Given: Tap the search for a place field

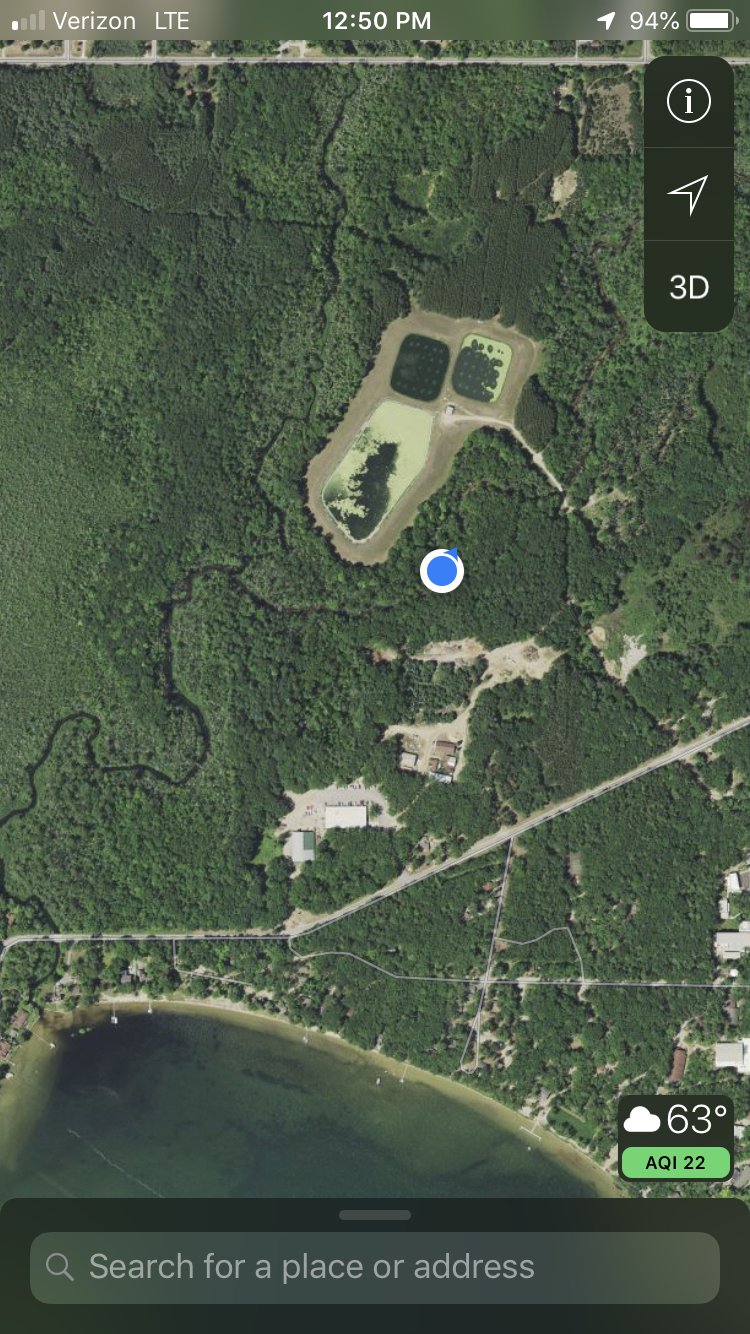Looking at the screenshot, I should [375, 1267].
